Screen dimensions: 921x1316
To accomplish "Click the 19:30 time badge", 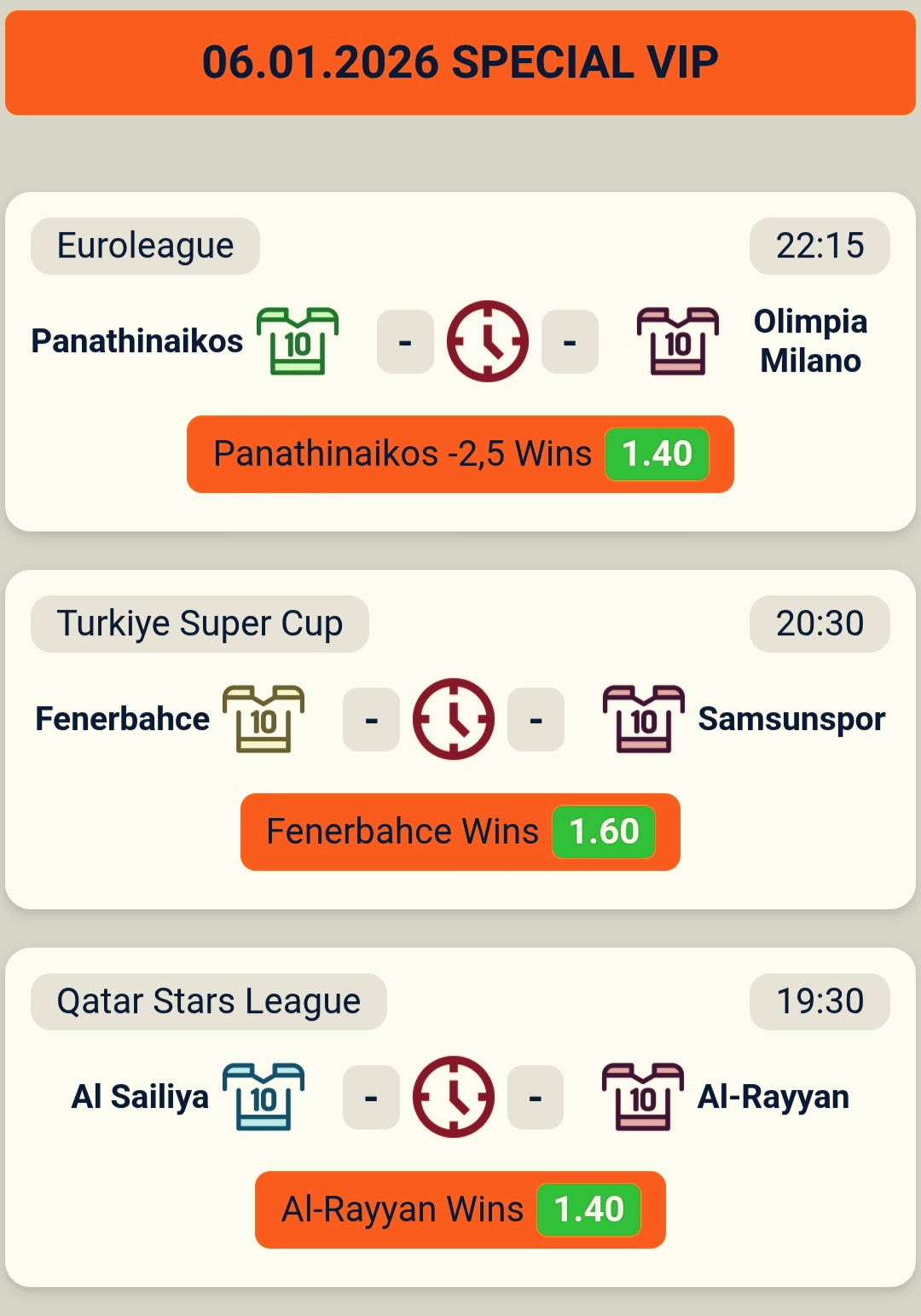I will coord(819,1002).
